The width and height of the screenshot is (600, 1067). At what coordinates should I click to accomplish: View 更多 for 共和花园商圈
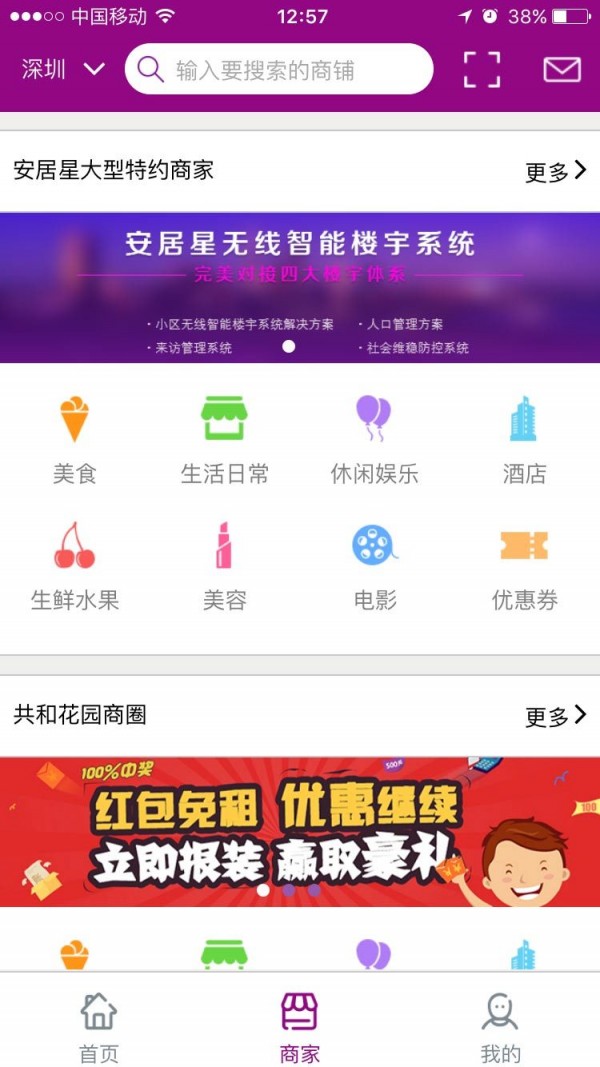pos(555,716)
